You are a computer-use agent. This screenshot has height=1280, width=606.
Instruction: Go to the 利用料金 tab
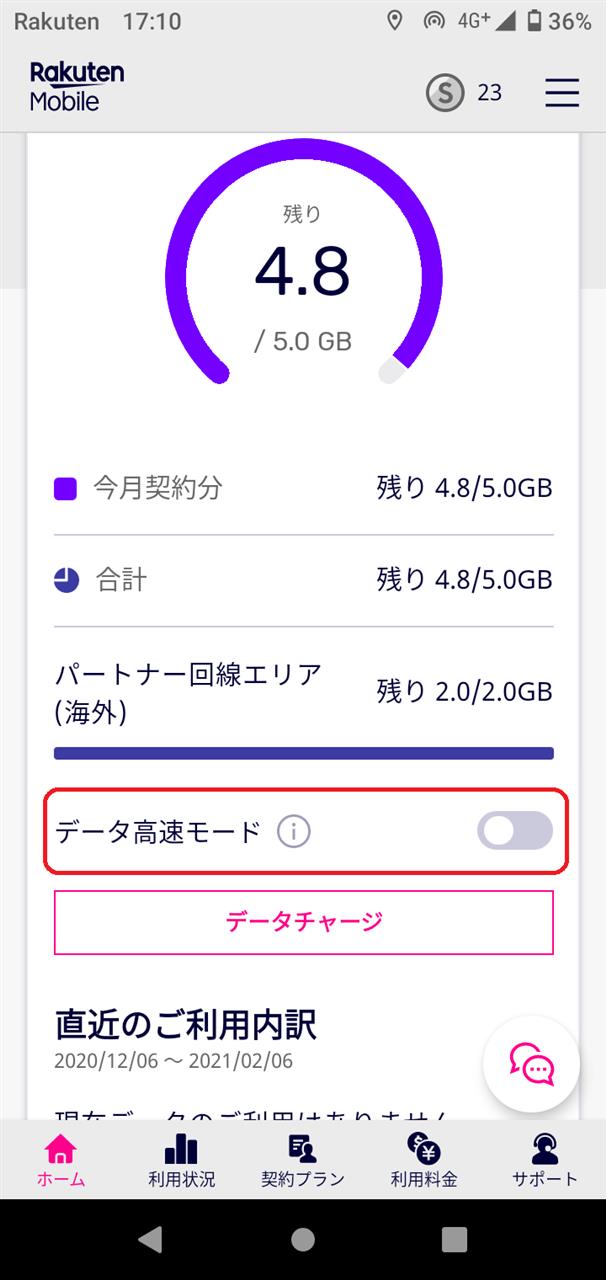pyautogui.click(x=424, y=1159)
